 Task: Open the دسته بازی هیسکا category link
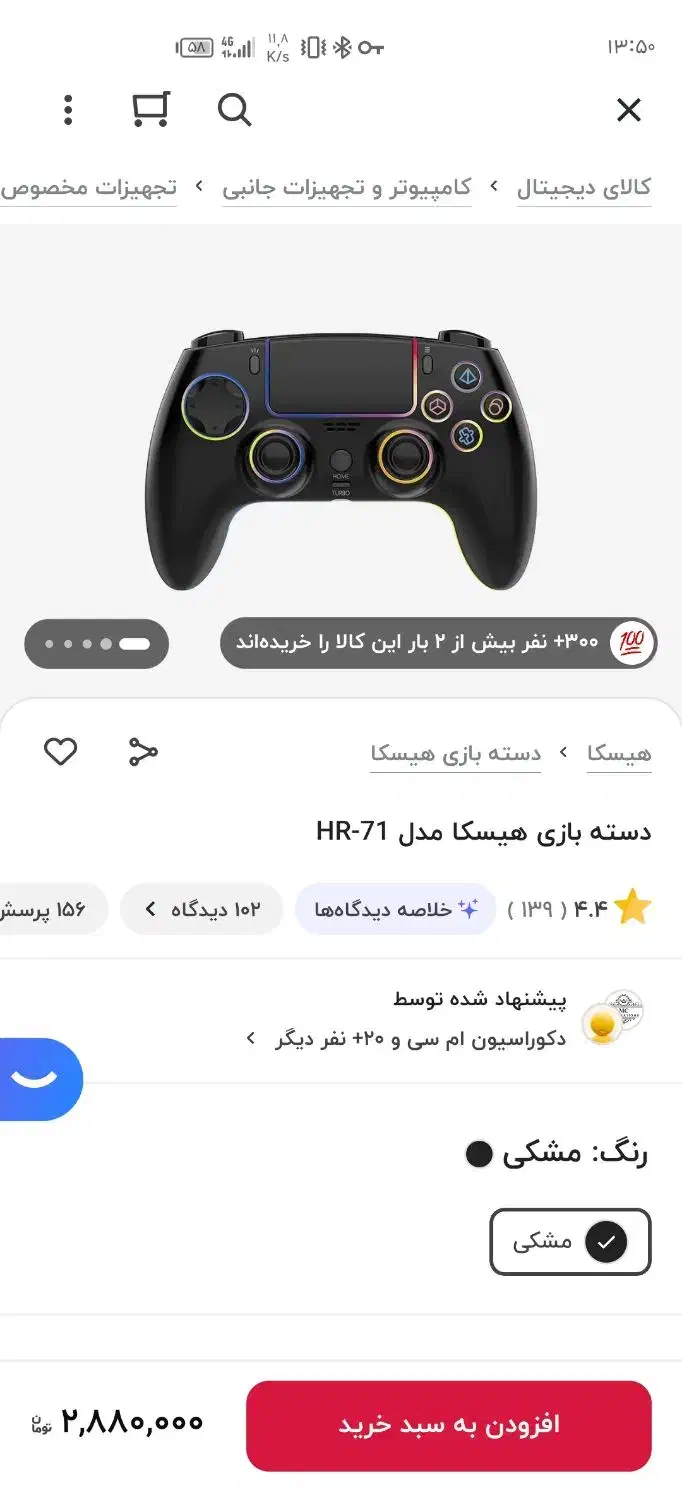tap(456, 753)
